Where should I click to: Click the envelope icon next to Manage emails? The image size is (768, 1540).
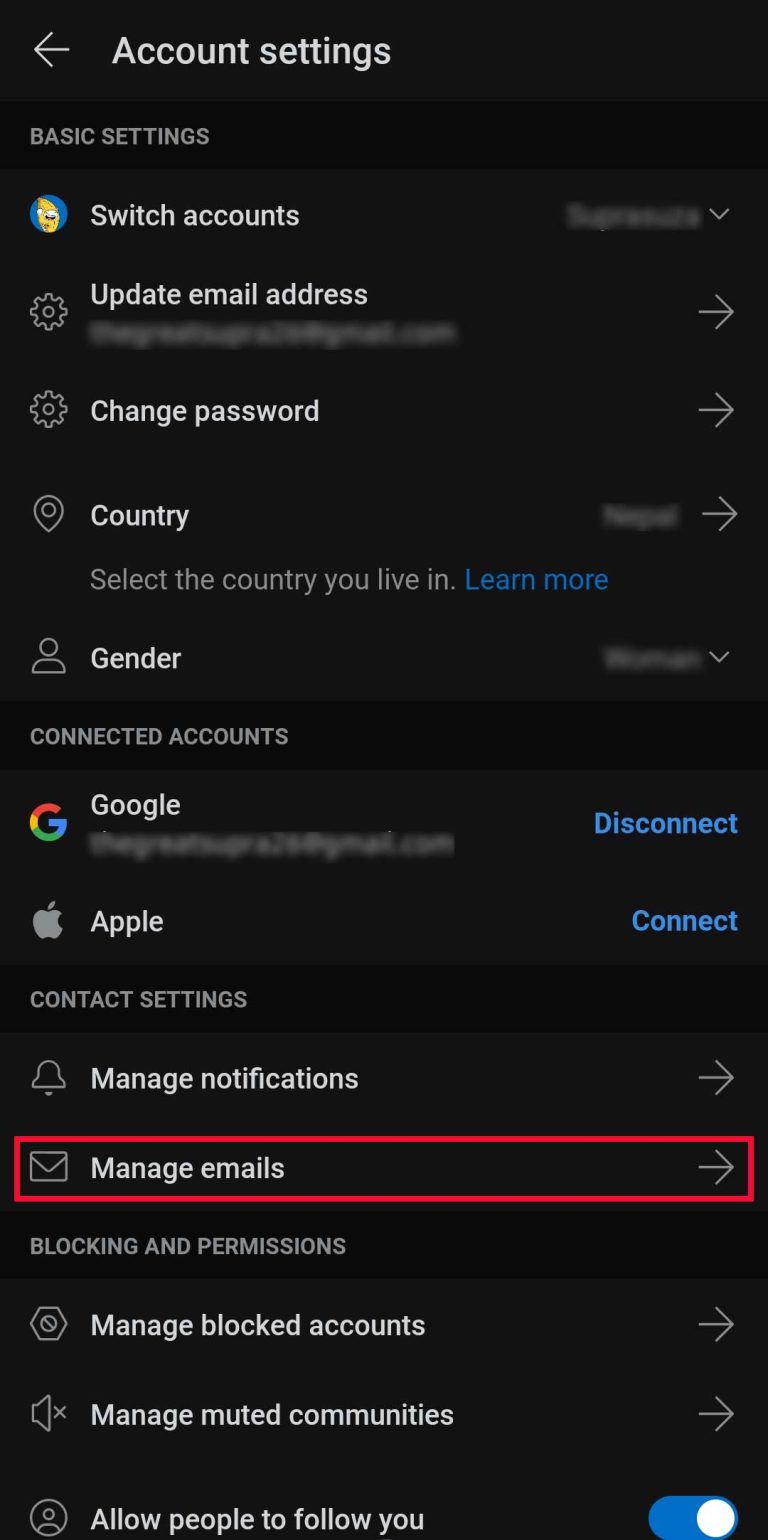tap(48, 1167)
